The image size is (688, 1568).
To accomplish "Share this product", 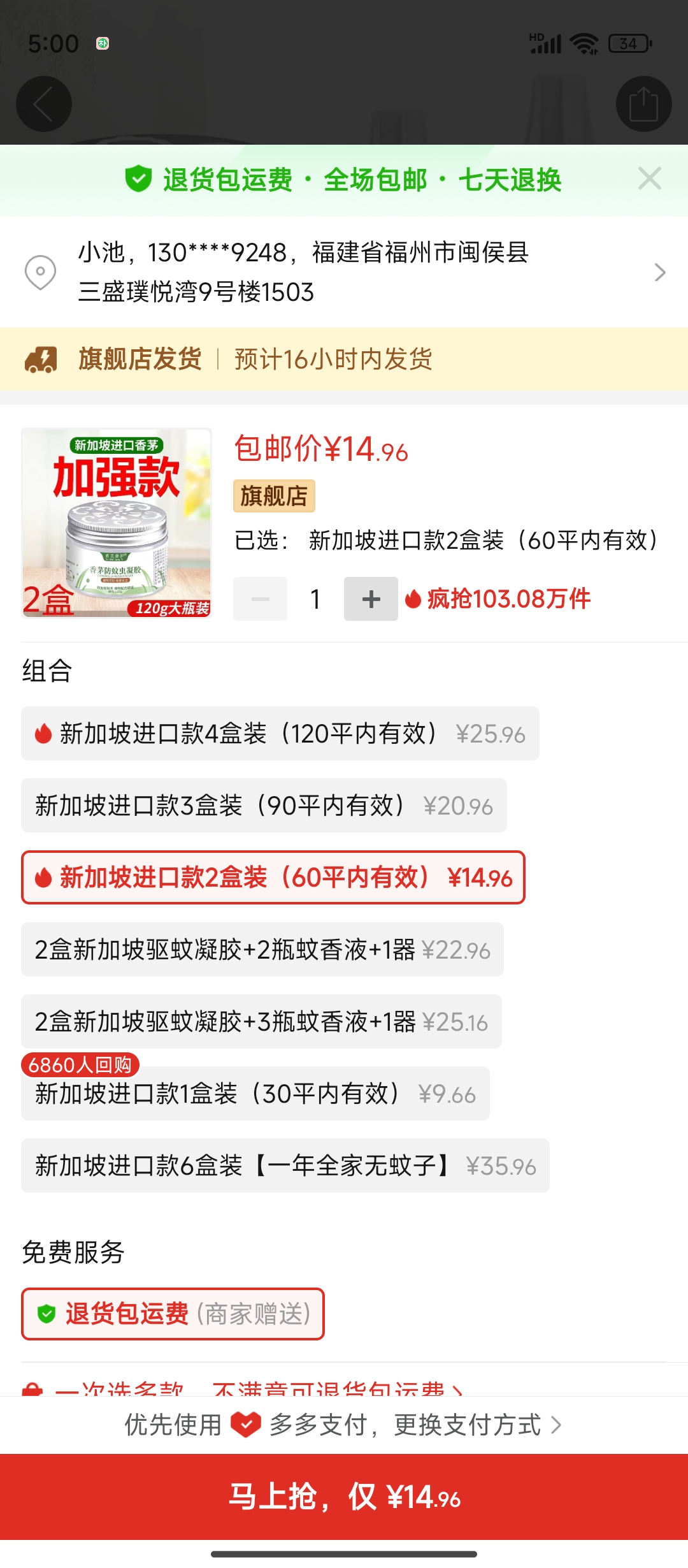I will point(643,104).
